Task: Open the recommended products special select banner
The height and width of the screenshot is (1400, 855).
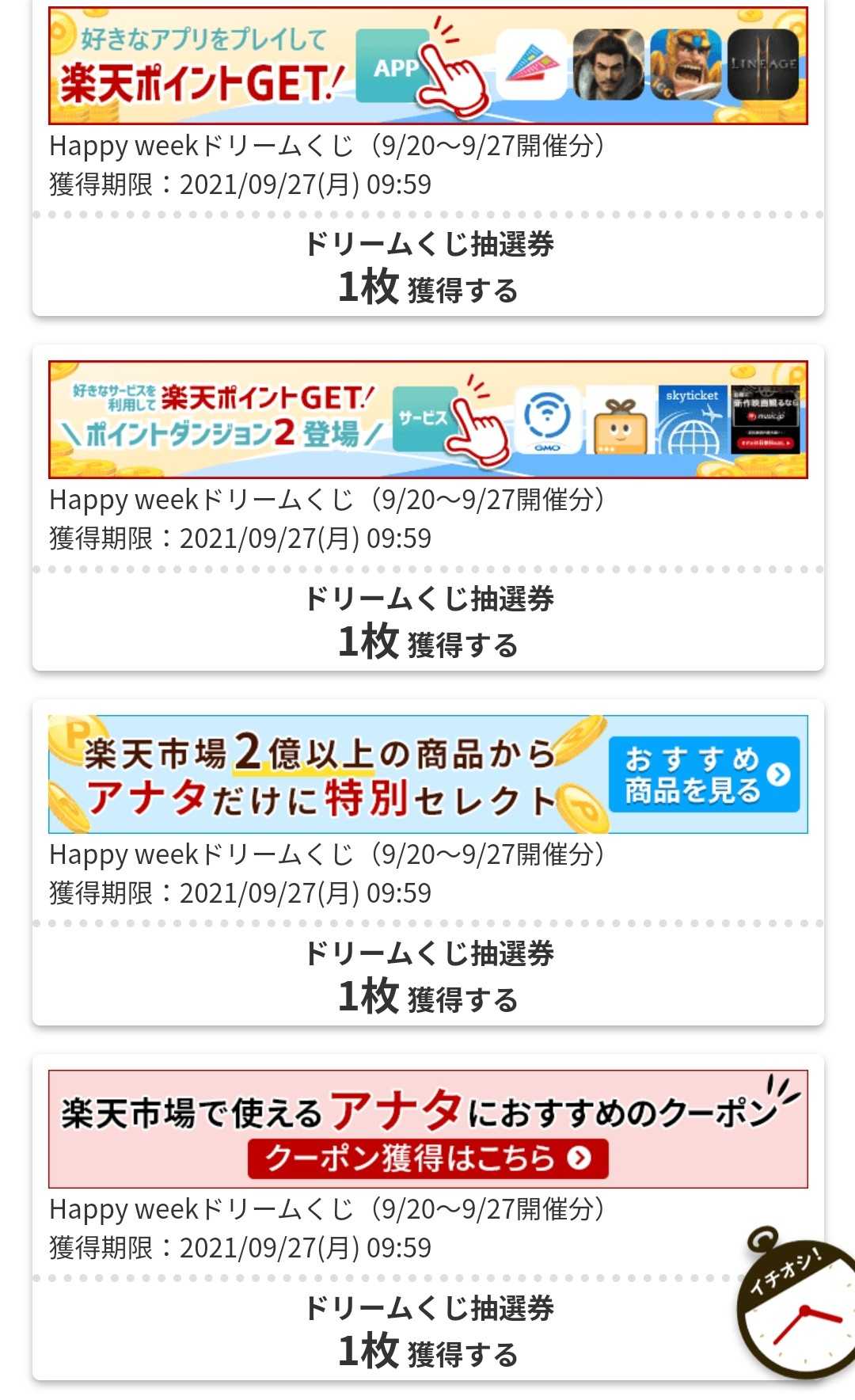Action: [x=427, y=774]
